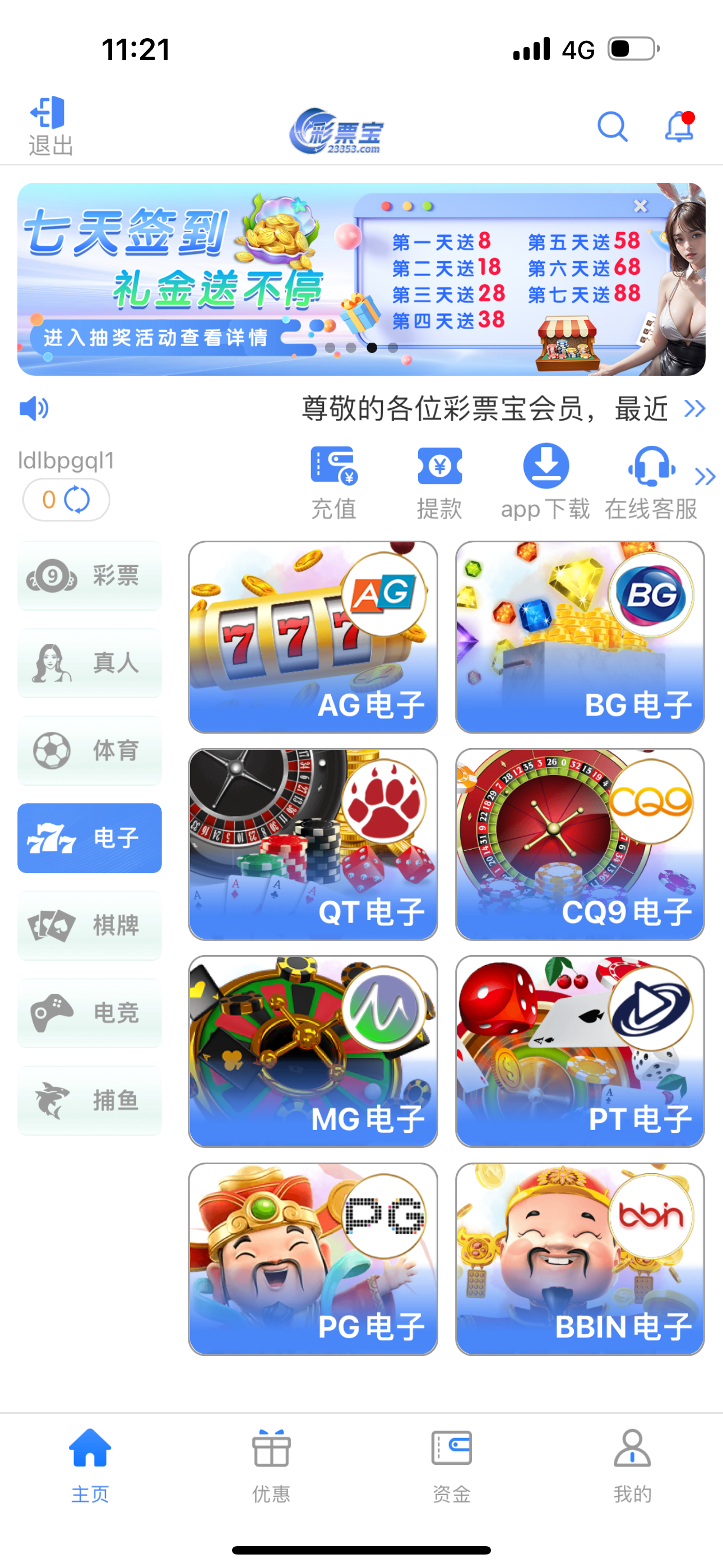Choose the 体育 sports category
The width and height of the screenshot is (723, 1568).
point(90,750)
